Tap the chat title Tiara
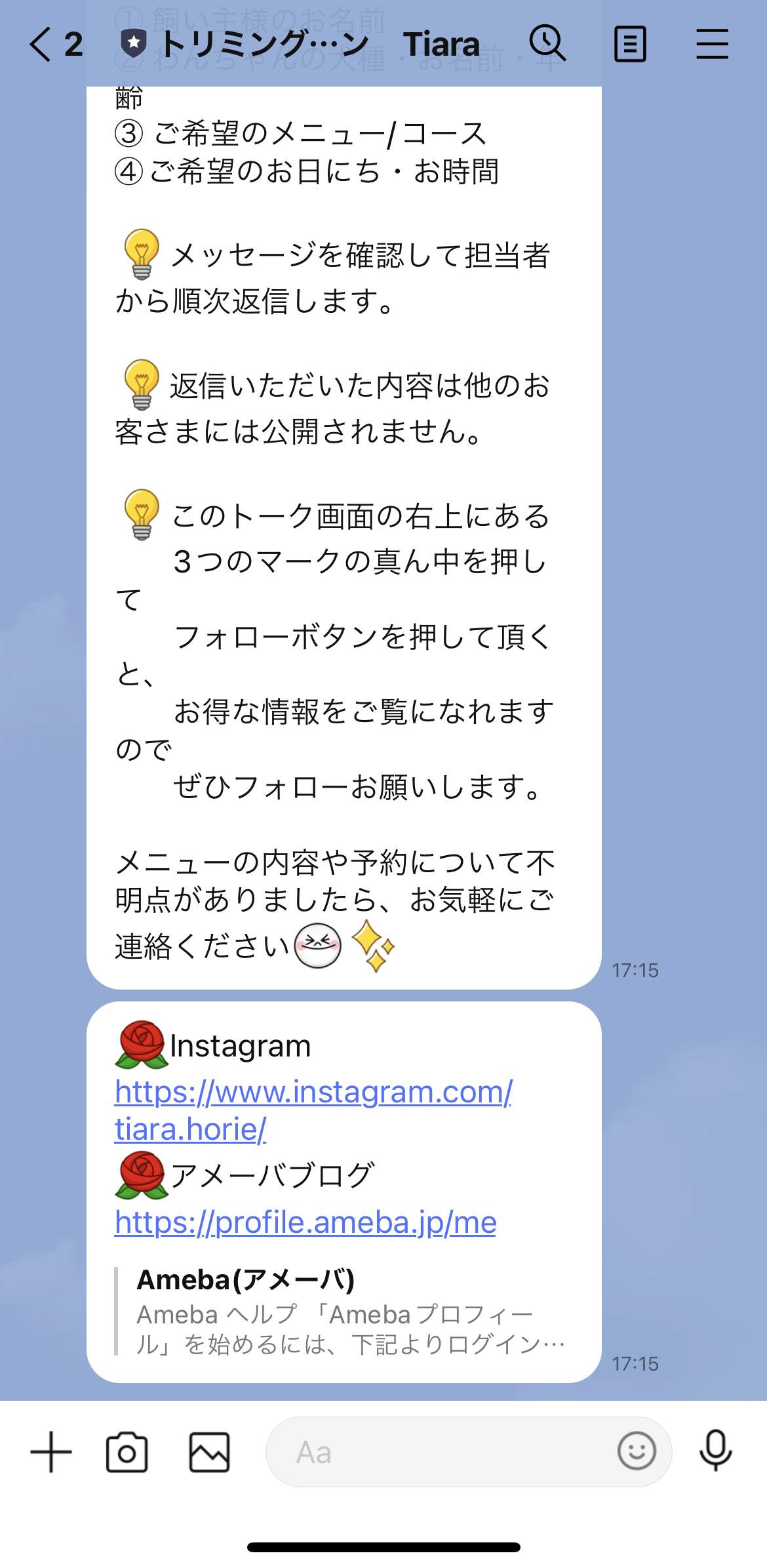 point(442,43)
